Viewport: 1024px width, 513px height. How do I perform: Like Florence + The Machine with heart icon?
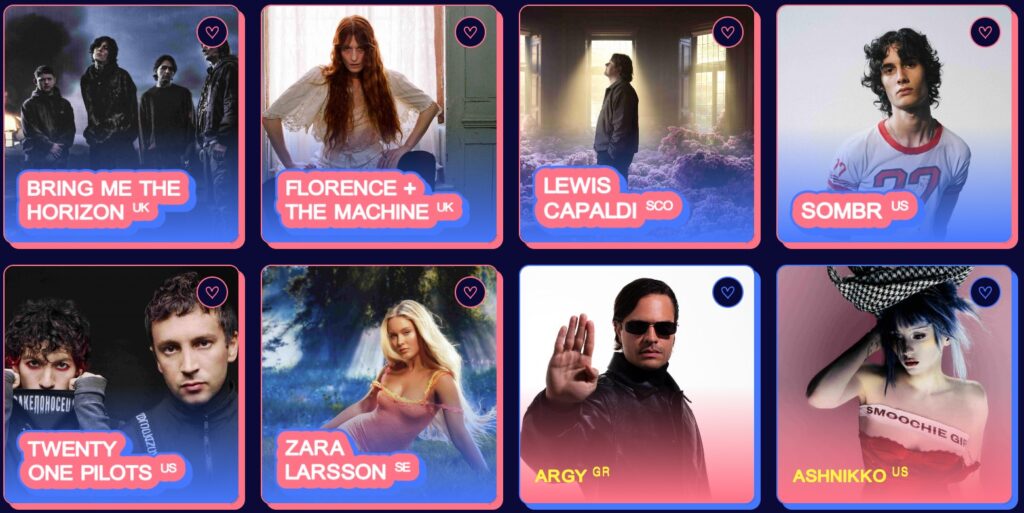[x=470, y=32]
